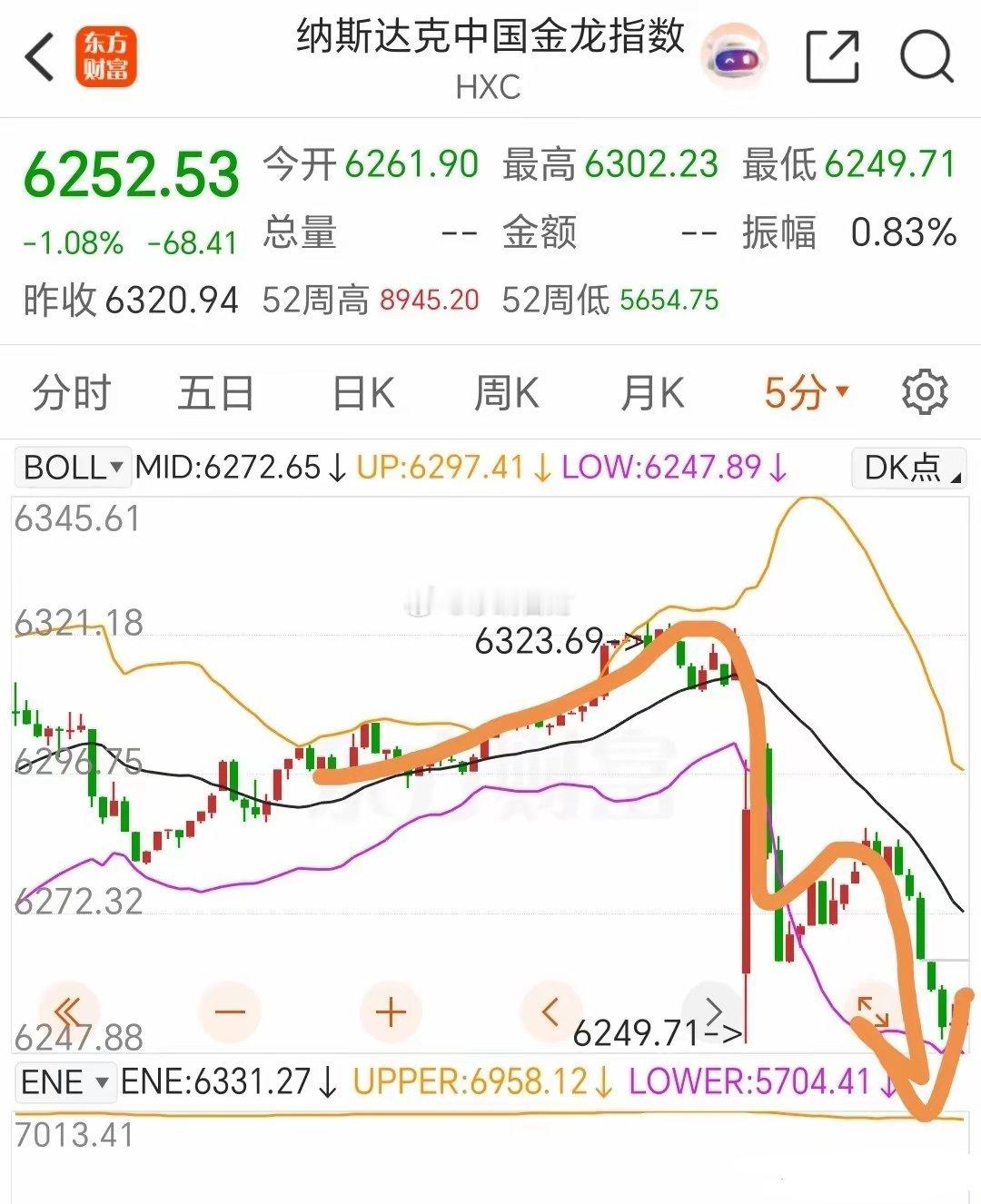Move chart left with the left chevron
981x1204 pixels.
pos(550,1012)
